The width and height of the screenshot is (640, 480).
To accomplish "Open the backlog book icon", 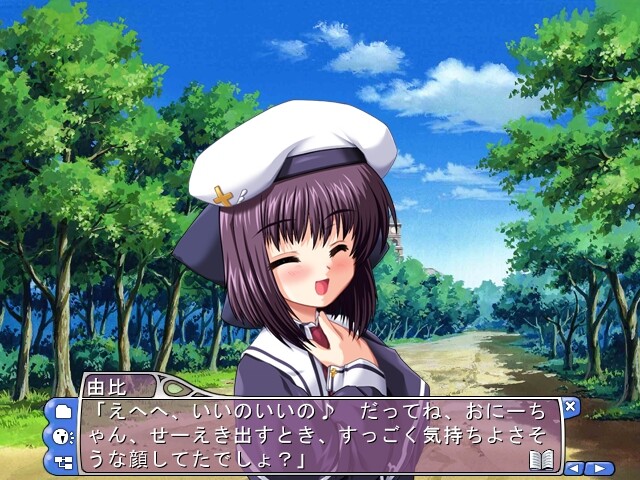I will (x=541, y=459).
